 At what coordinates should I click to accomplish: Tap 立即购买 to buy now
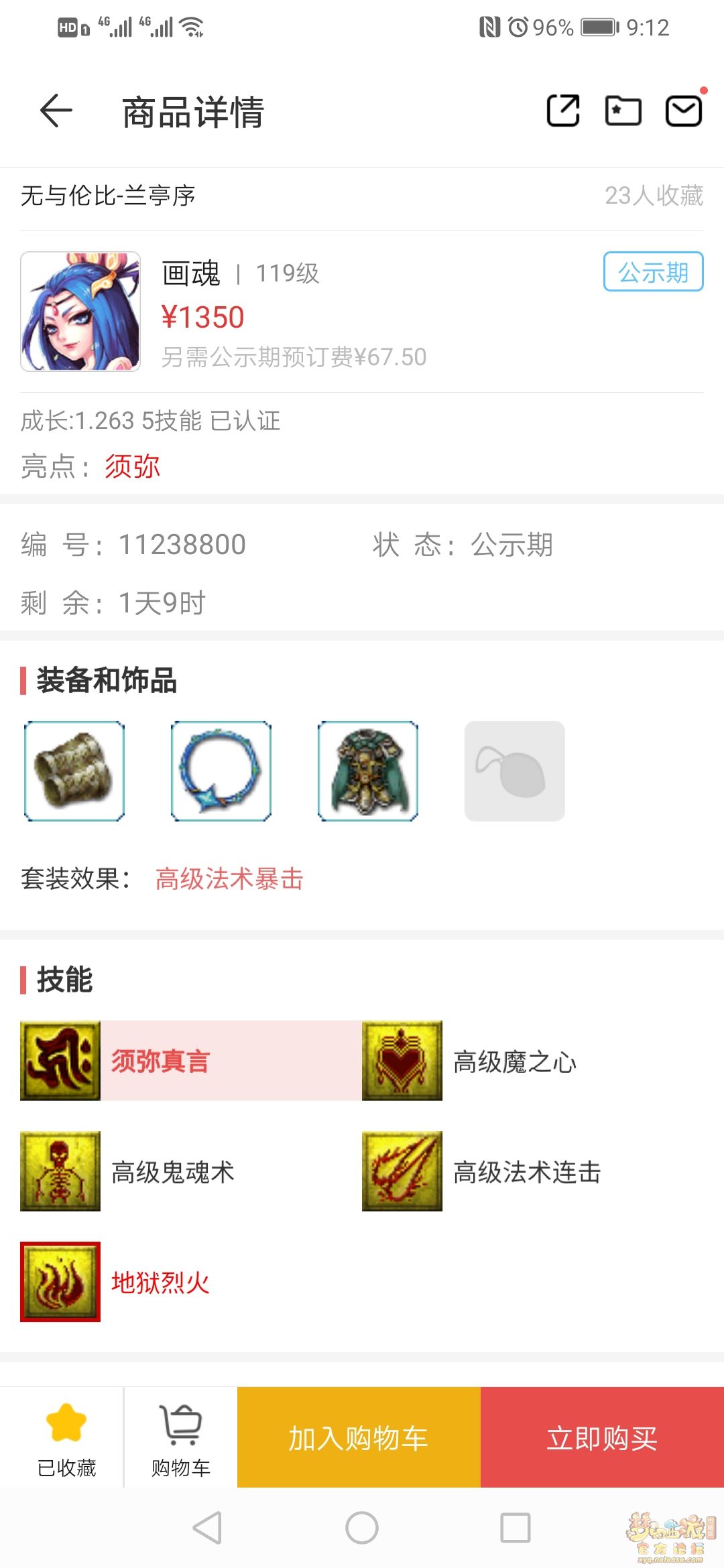click(x=602, y=1438)
